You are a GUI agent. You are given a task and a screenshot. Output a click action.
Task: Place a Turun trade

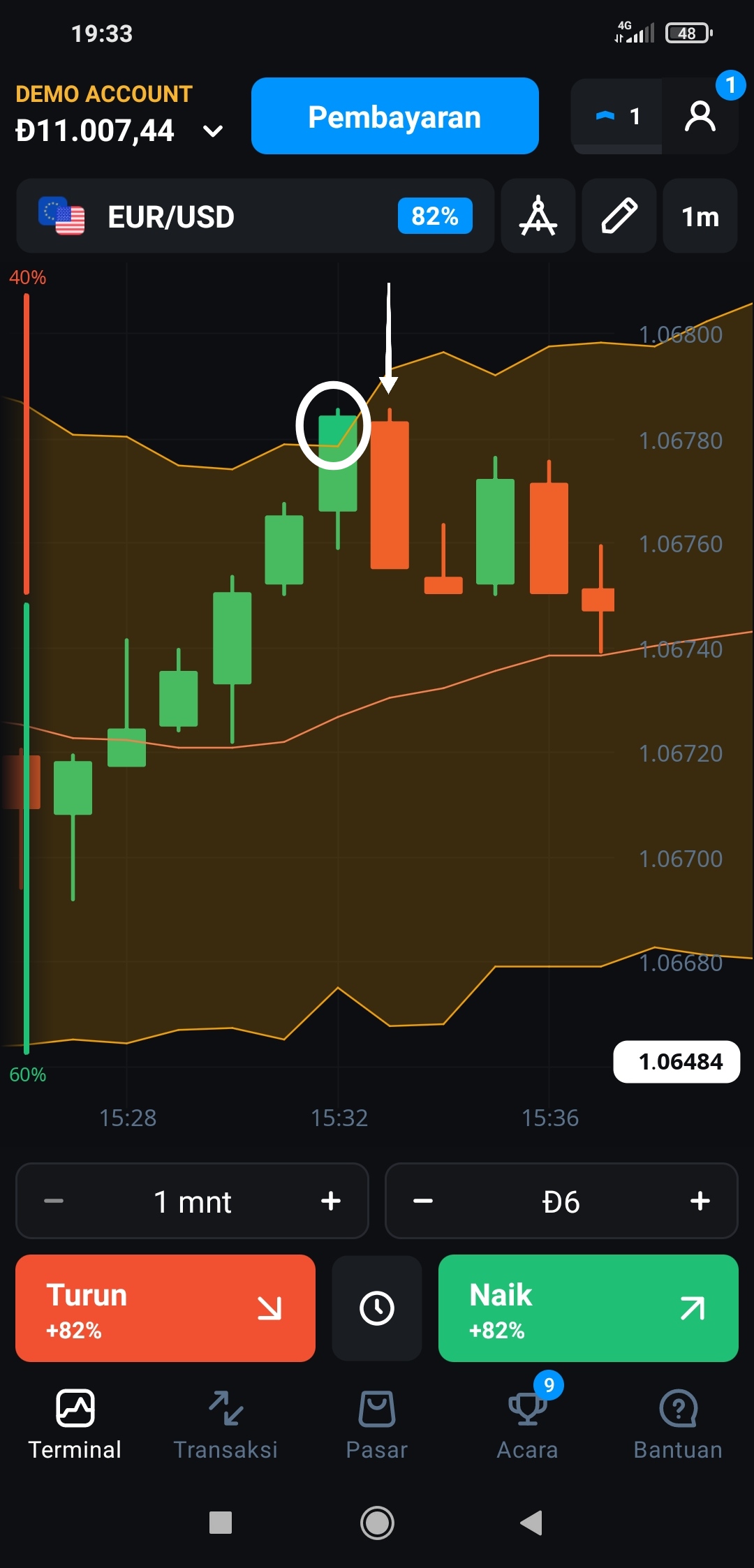click(165, 1308)
